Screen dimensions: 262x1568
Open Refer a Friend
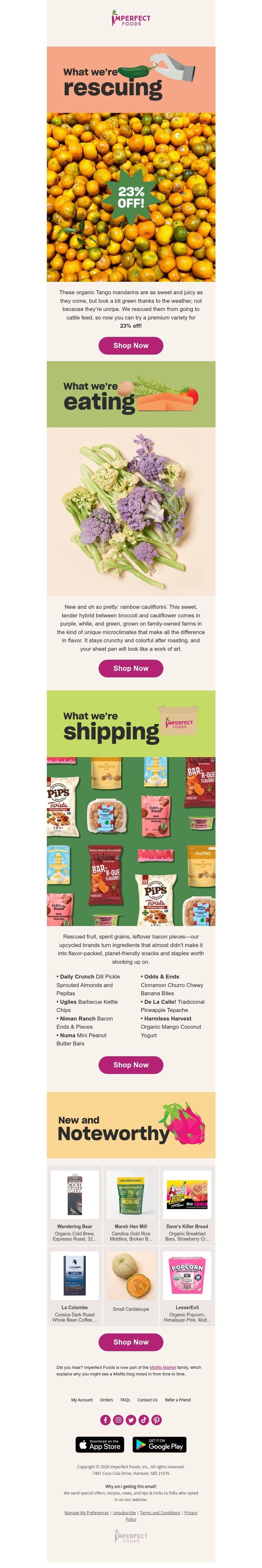pyautogui.click(x=178, y=1399)
